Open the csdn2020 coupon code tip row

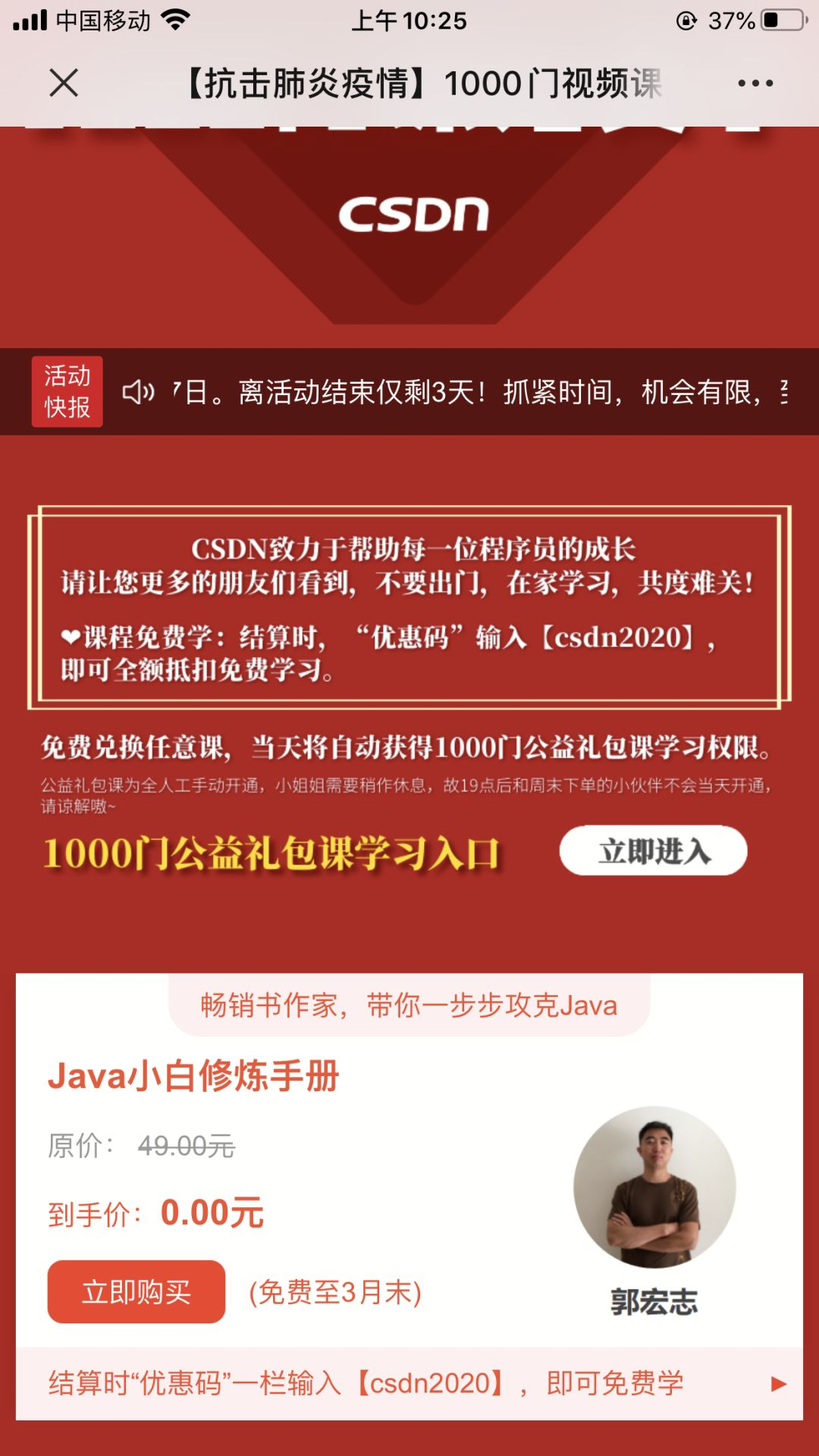pos(409,1383)
